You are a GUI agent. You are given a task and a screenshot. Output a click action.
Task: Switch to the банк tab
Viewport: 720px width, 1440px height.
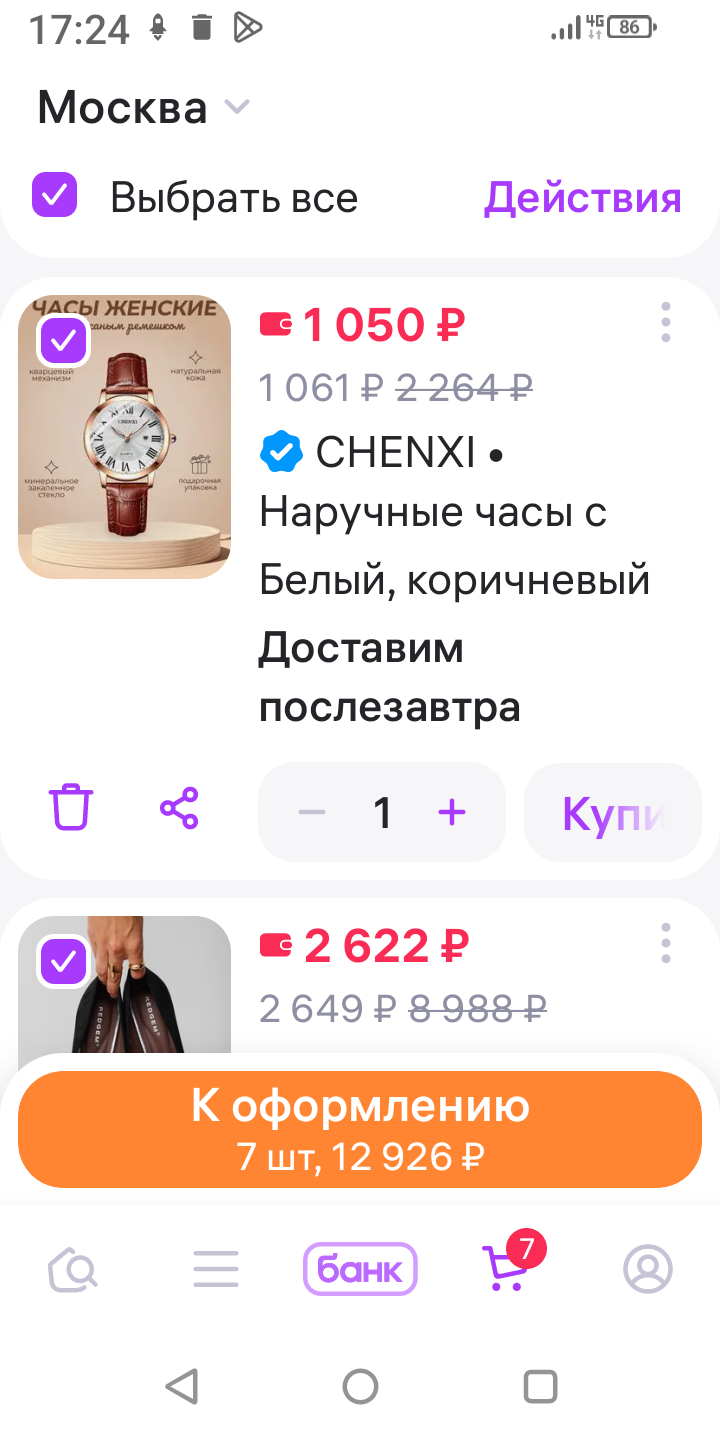[x=360, y=1270]
